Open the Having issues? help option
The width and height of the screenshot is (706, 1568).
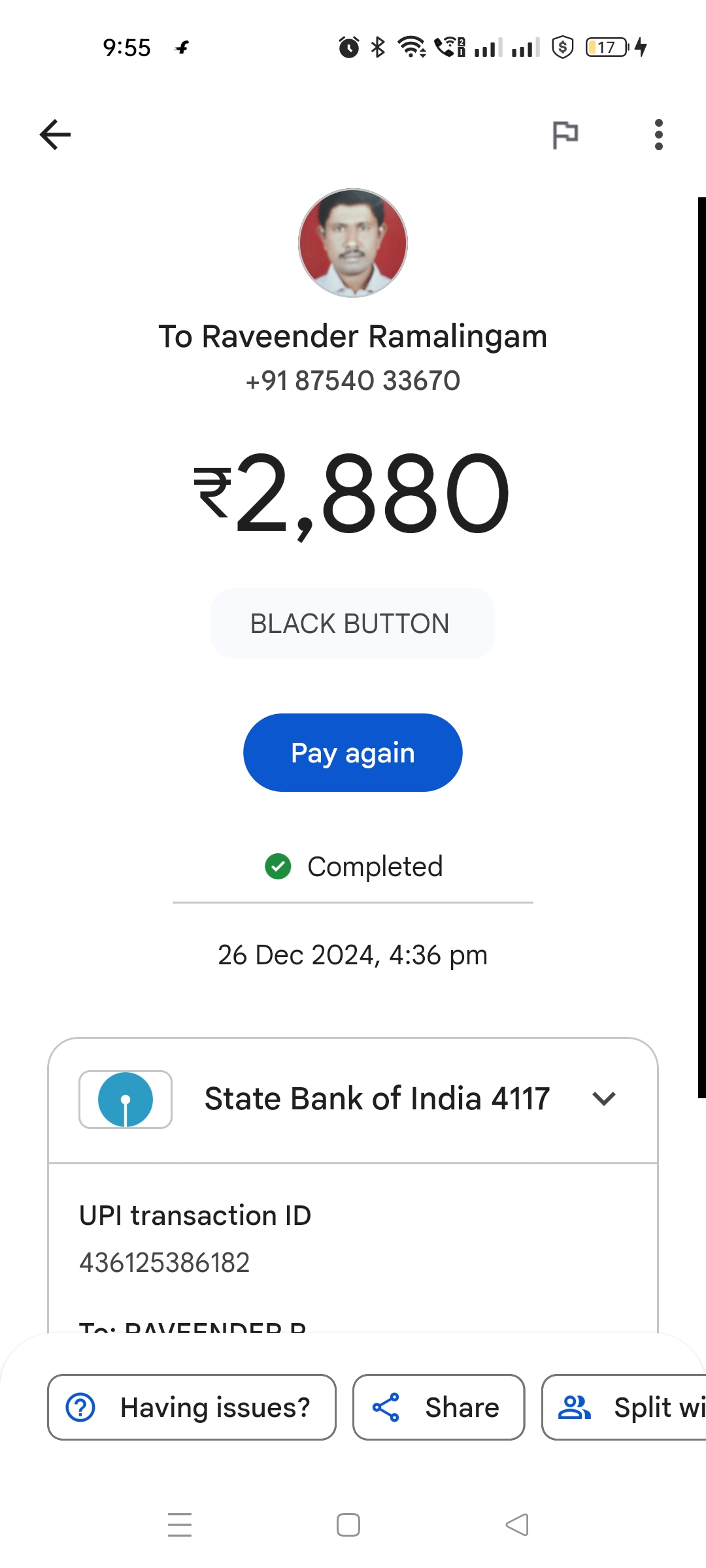tap(192, 1407)
